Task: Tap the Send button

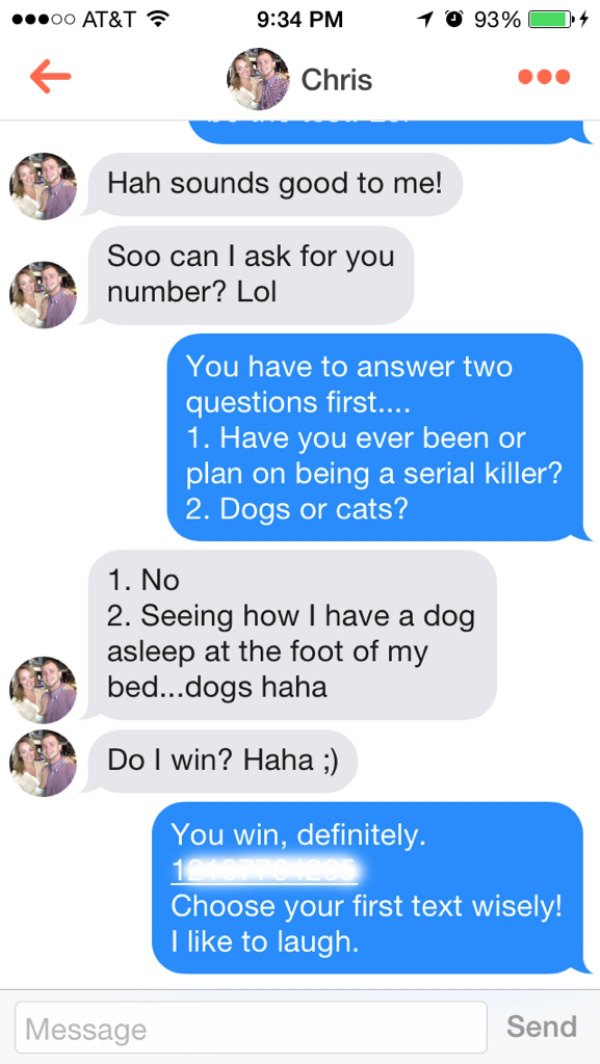Action: [x=541, y=1026]
